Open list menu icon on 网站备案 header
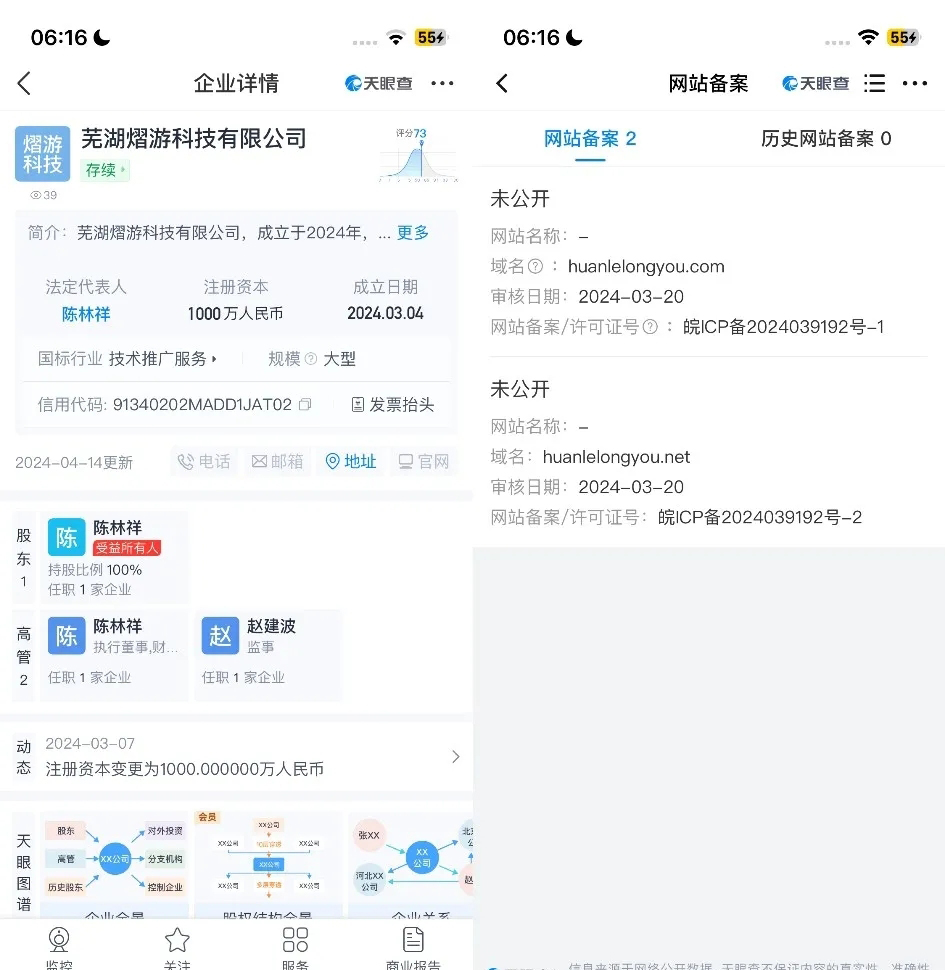 875,84
